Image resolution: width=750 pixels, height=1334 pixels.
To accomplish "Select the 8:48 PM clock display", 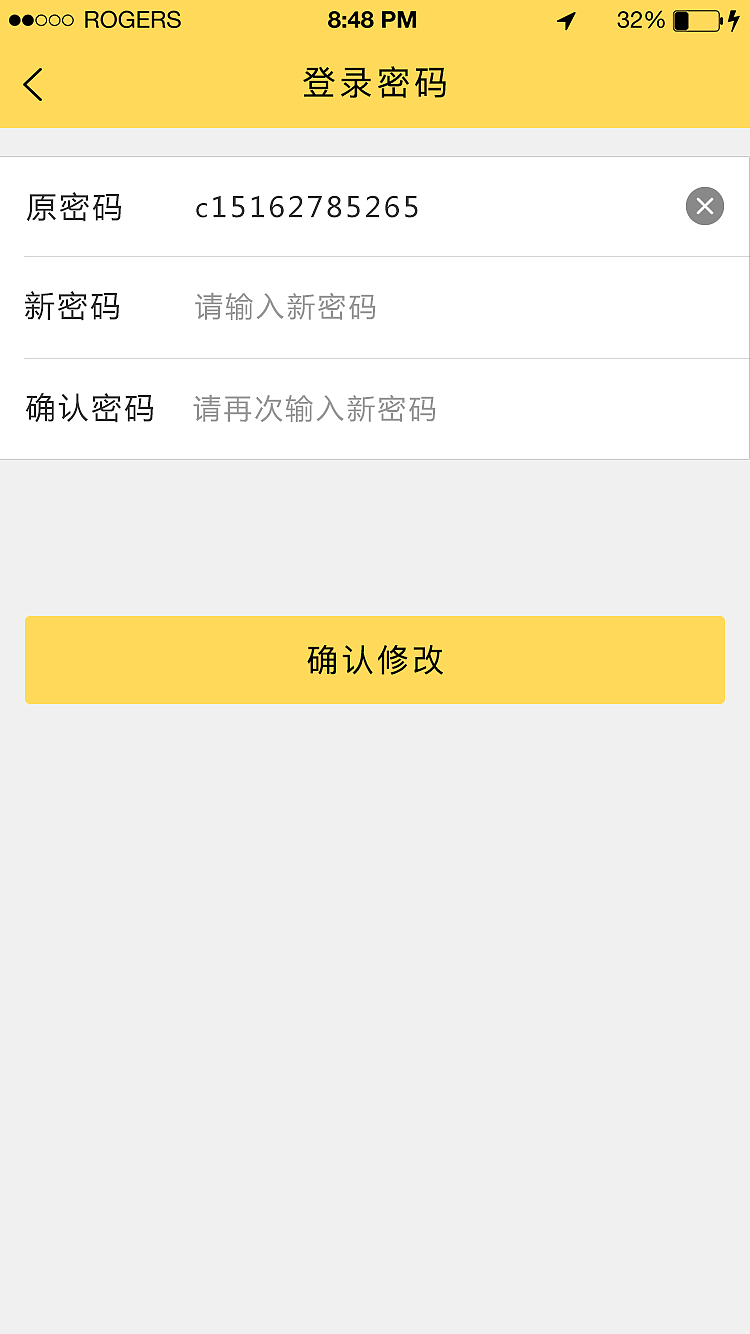I will point(373,19).
